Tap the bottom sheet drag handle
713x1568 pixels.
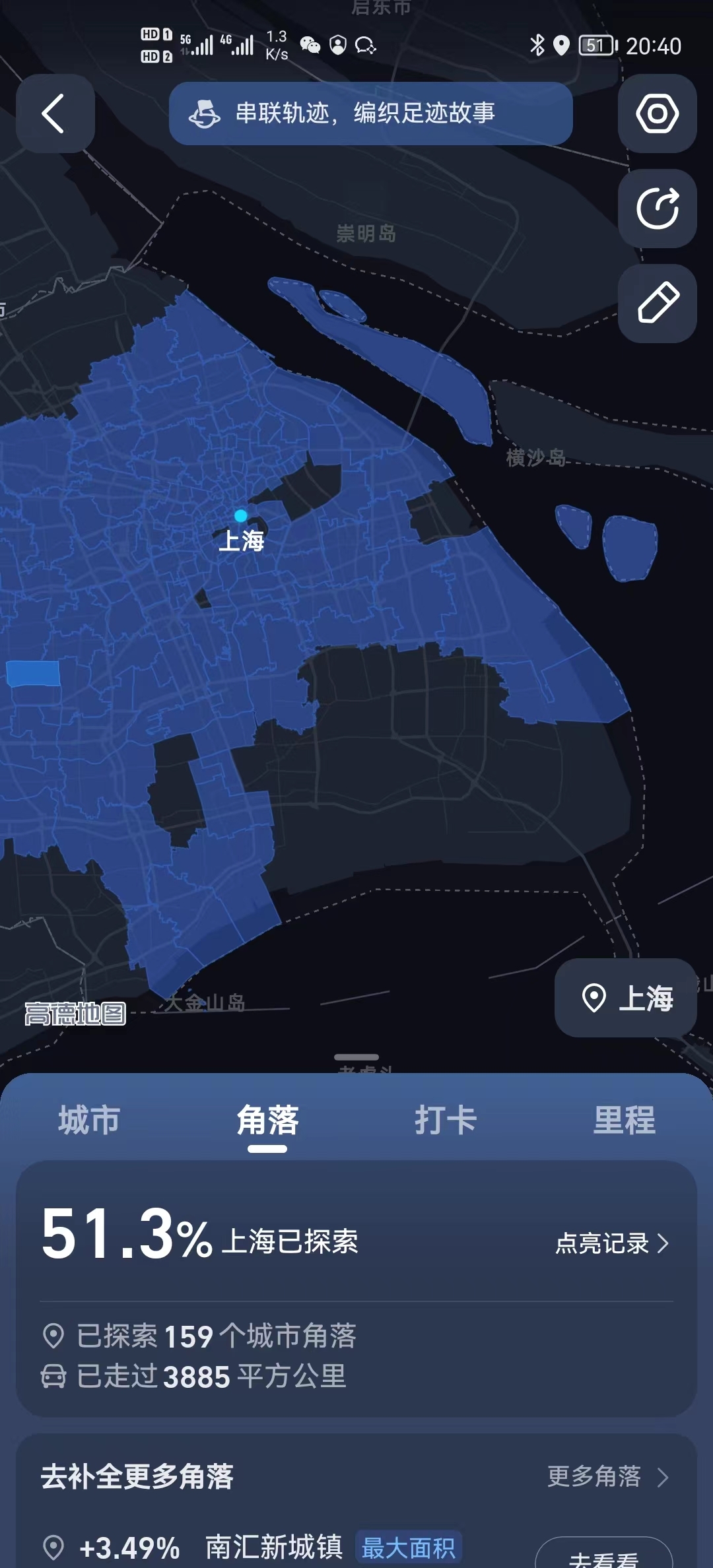pyautogui.click(x=356, y=1057)
